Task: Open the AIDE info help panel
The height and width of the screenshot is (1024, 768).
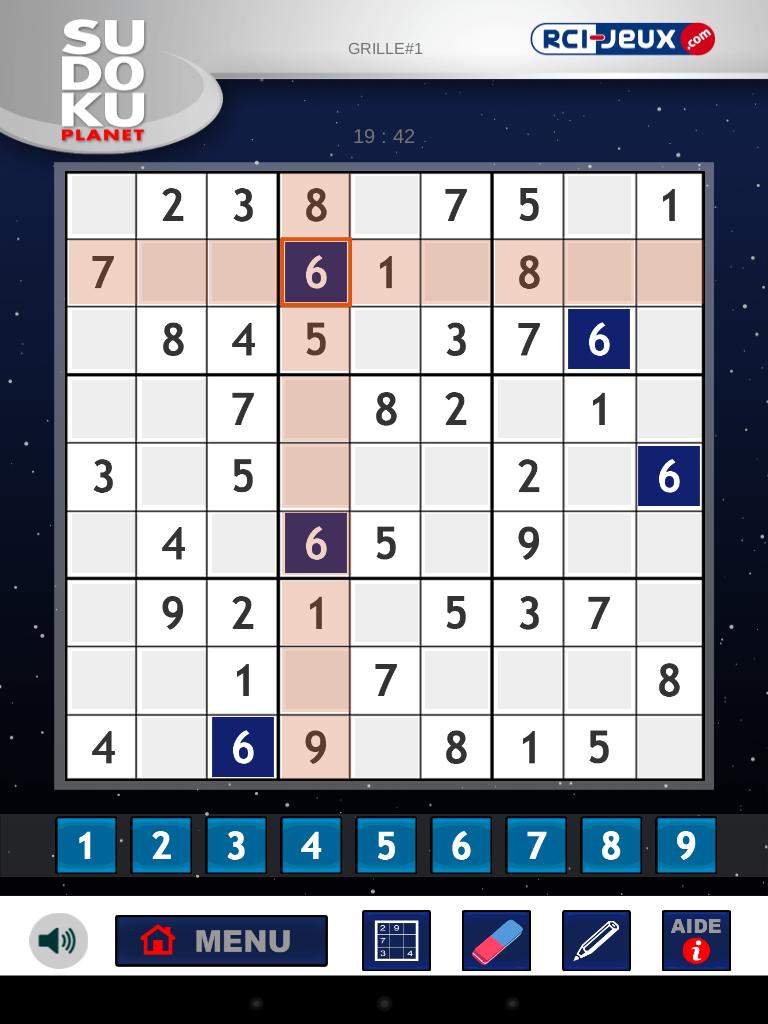Action: click(x=696, y=941)
